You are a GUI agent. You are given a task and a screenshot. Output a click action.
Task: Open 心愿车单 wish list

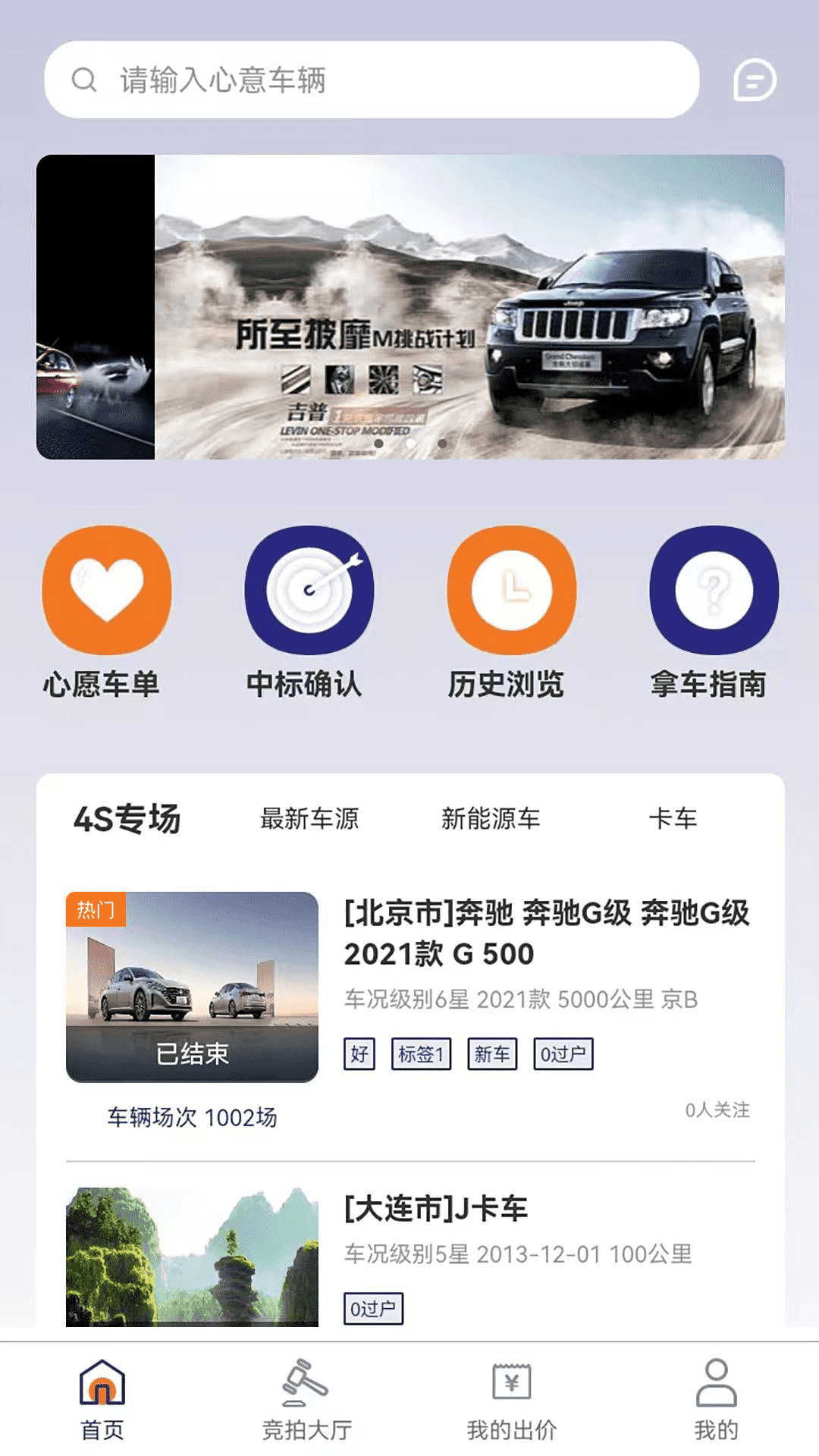[x=106, y=611]
